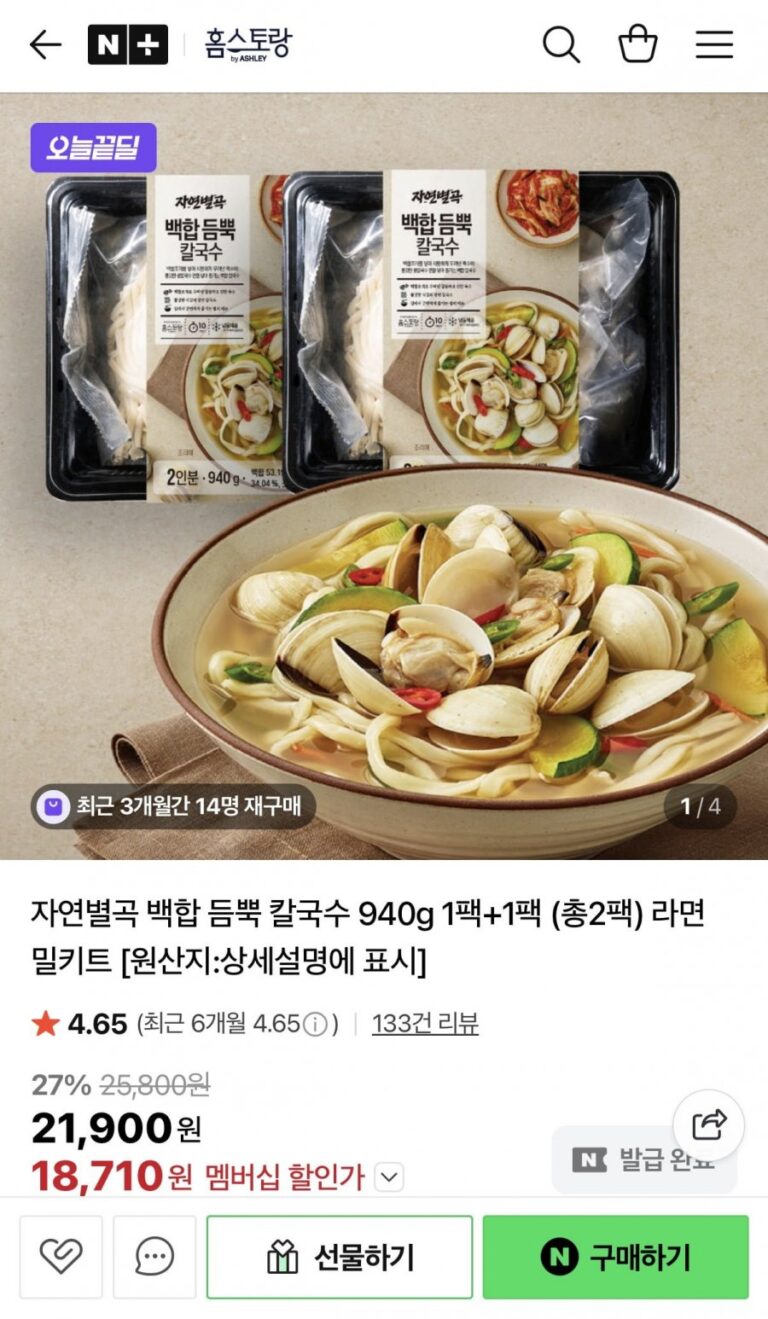Expand the 멤버십 할인가 details
The height and width of the screenshot is (1319, 768).
[x=389, y=1178]
